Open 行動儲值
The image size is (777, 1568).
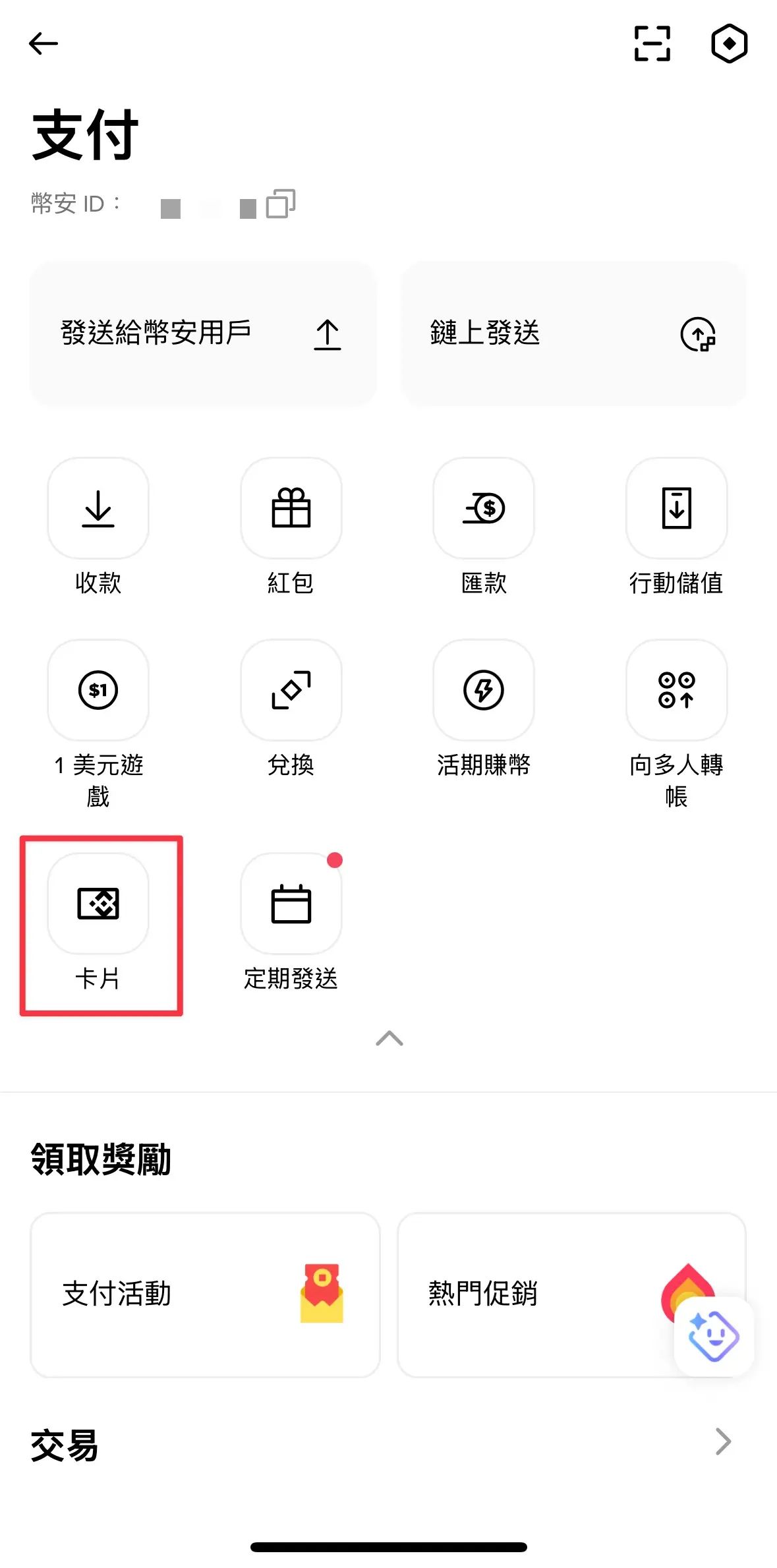(x=676, y=509)
